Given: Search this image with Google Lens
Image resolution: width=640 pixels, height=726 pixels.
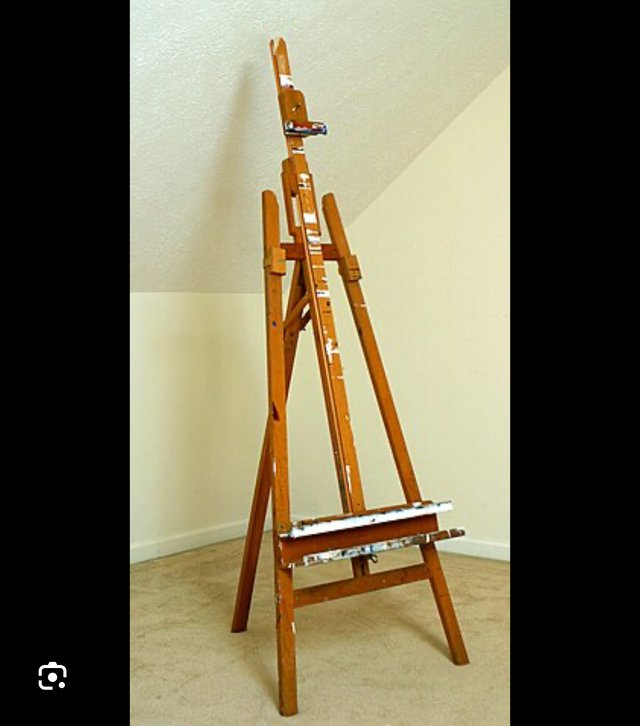Looking at the screenshot, I should 52,677.
